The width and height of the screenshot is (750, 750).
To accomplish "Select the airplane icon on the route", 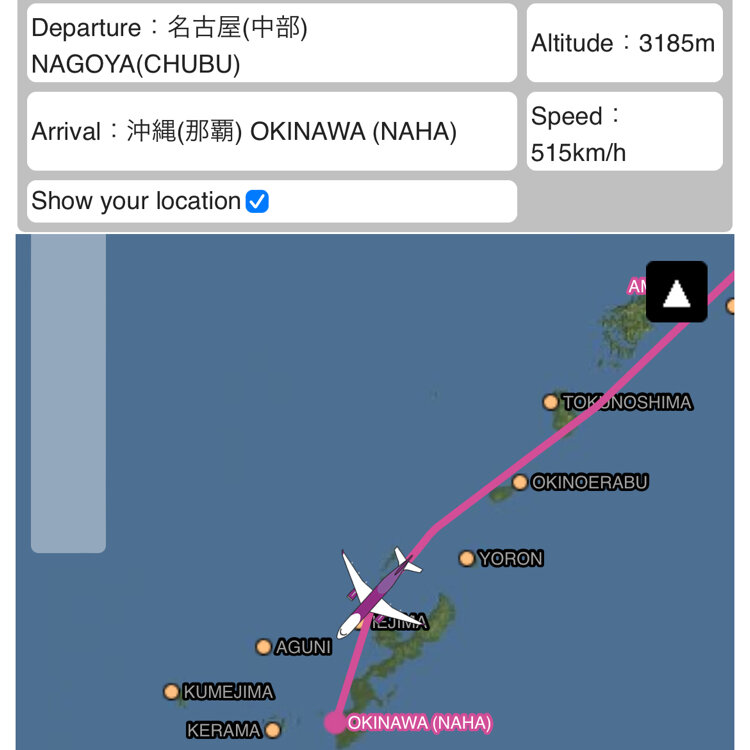I will pos(379,594).
